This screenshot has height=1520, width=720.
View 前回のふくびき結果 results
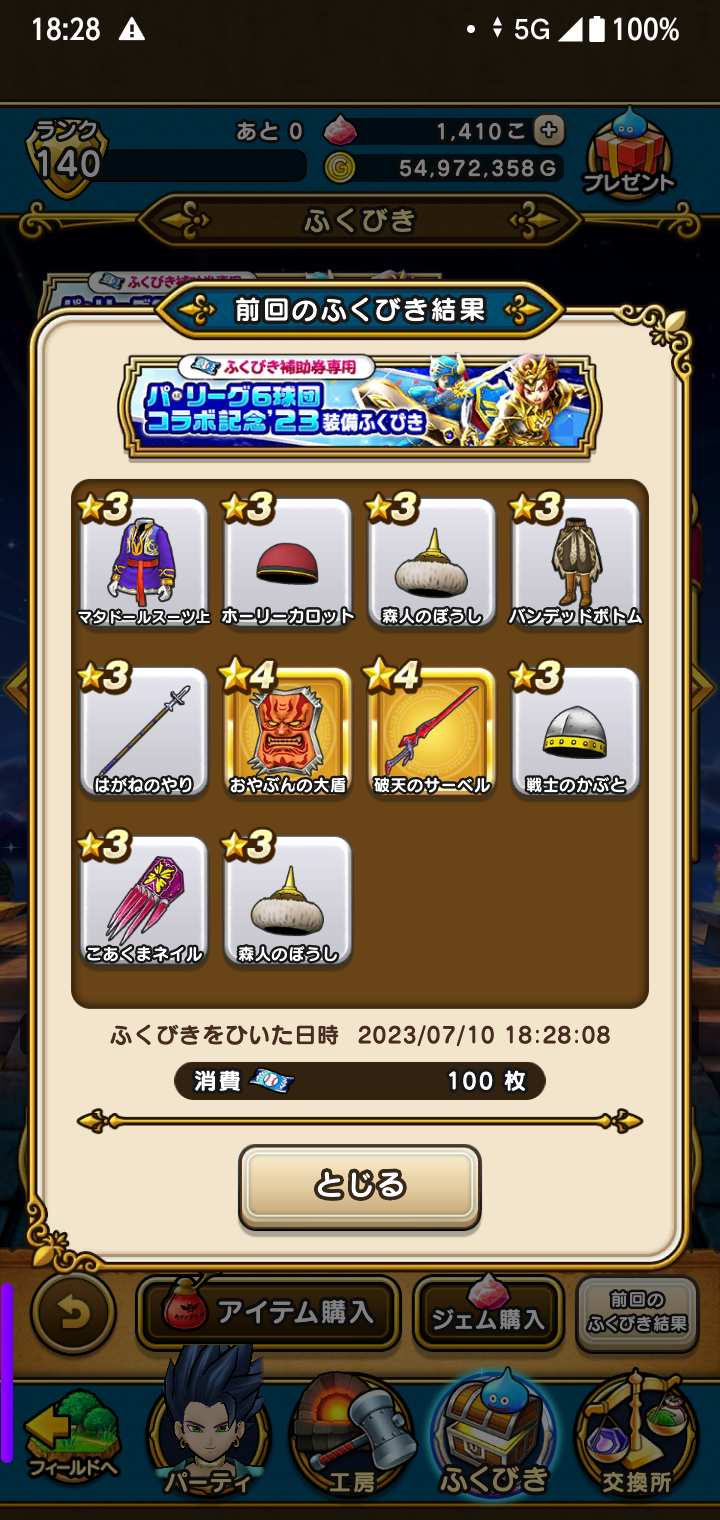637,1312
